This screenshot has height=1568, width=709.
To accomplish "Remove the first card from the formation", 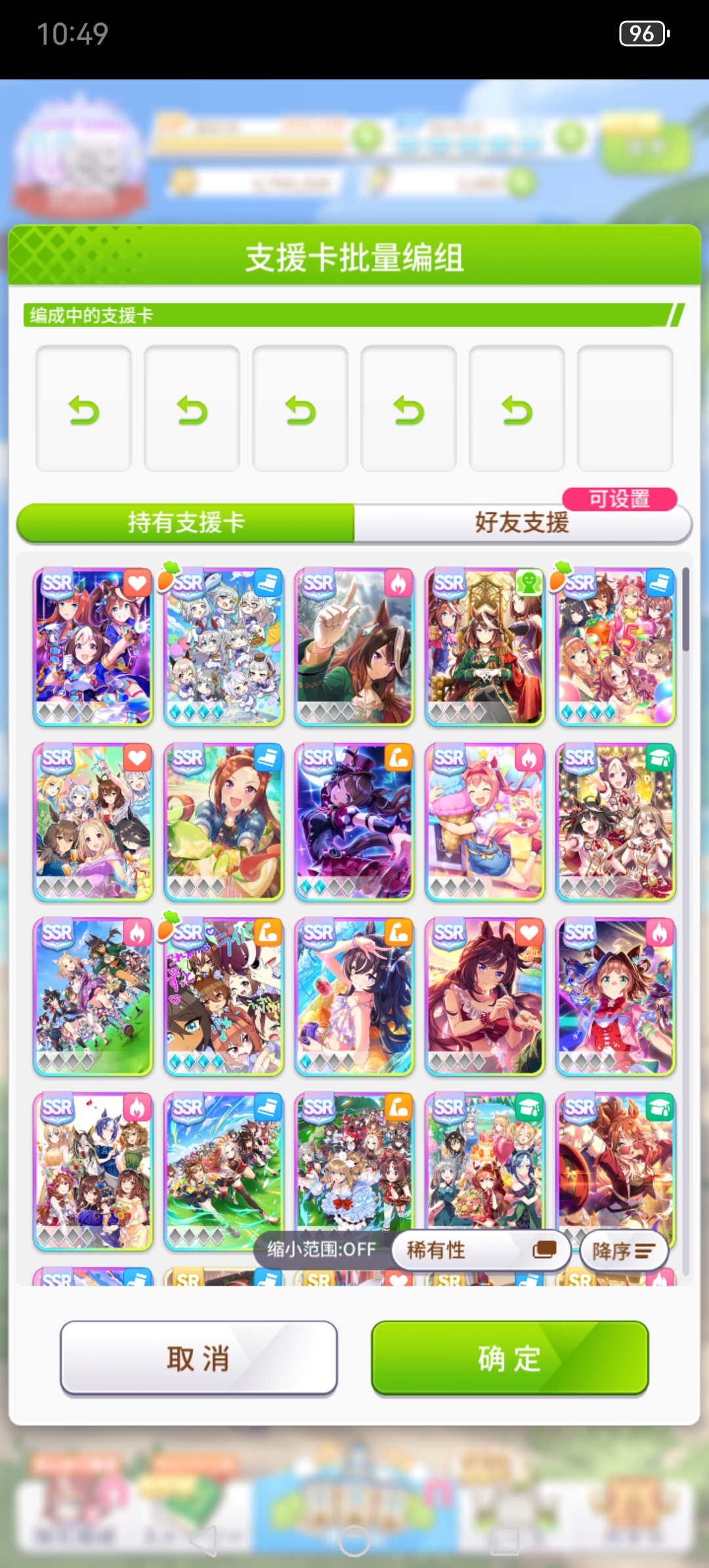I will coord(83,409).
